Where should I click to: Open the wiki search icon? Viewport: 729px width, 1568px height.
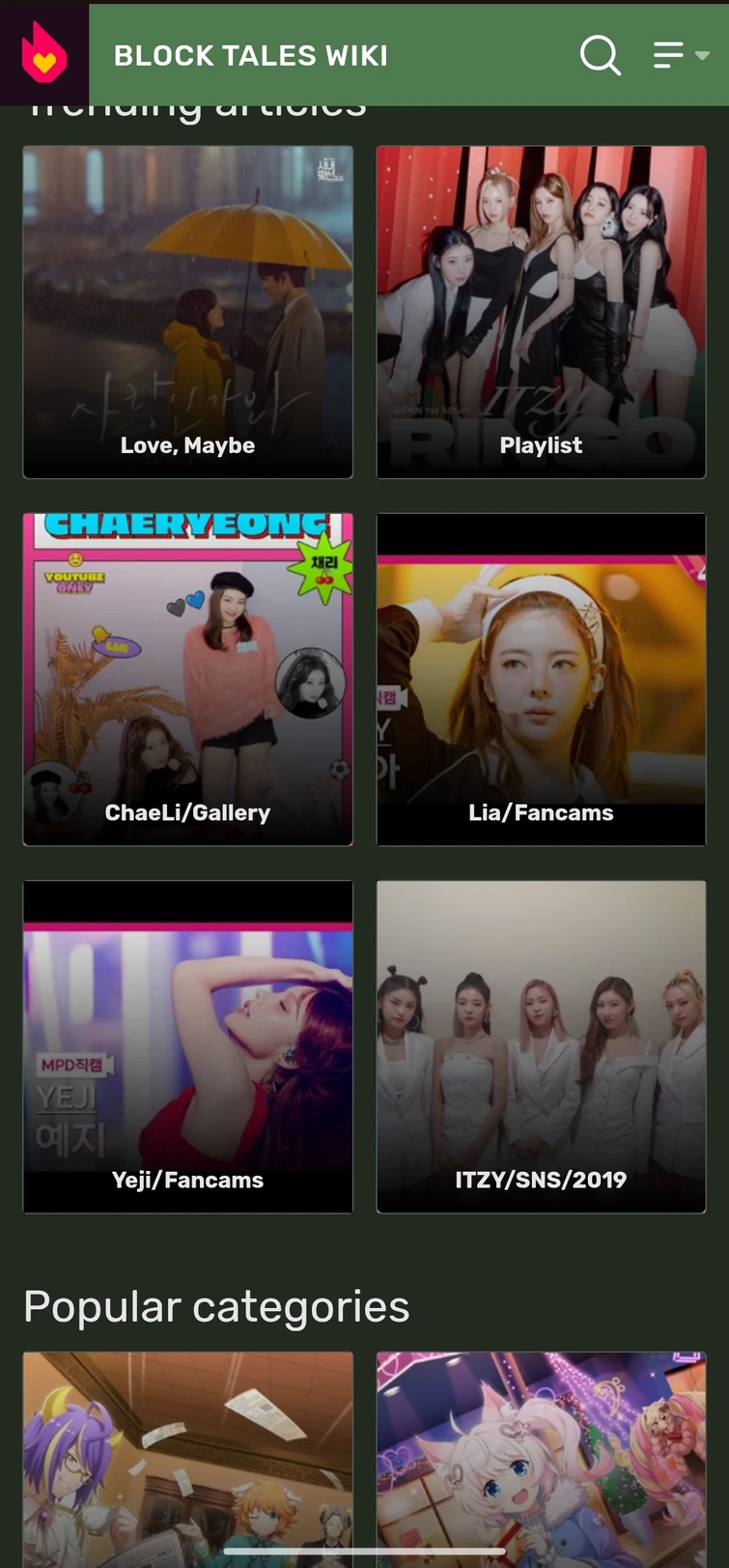click(600, 55)
